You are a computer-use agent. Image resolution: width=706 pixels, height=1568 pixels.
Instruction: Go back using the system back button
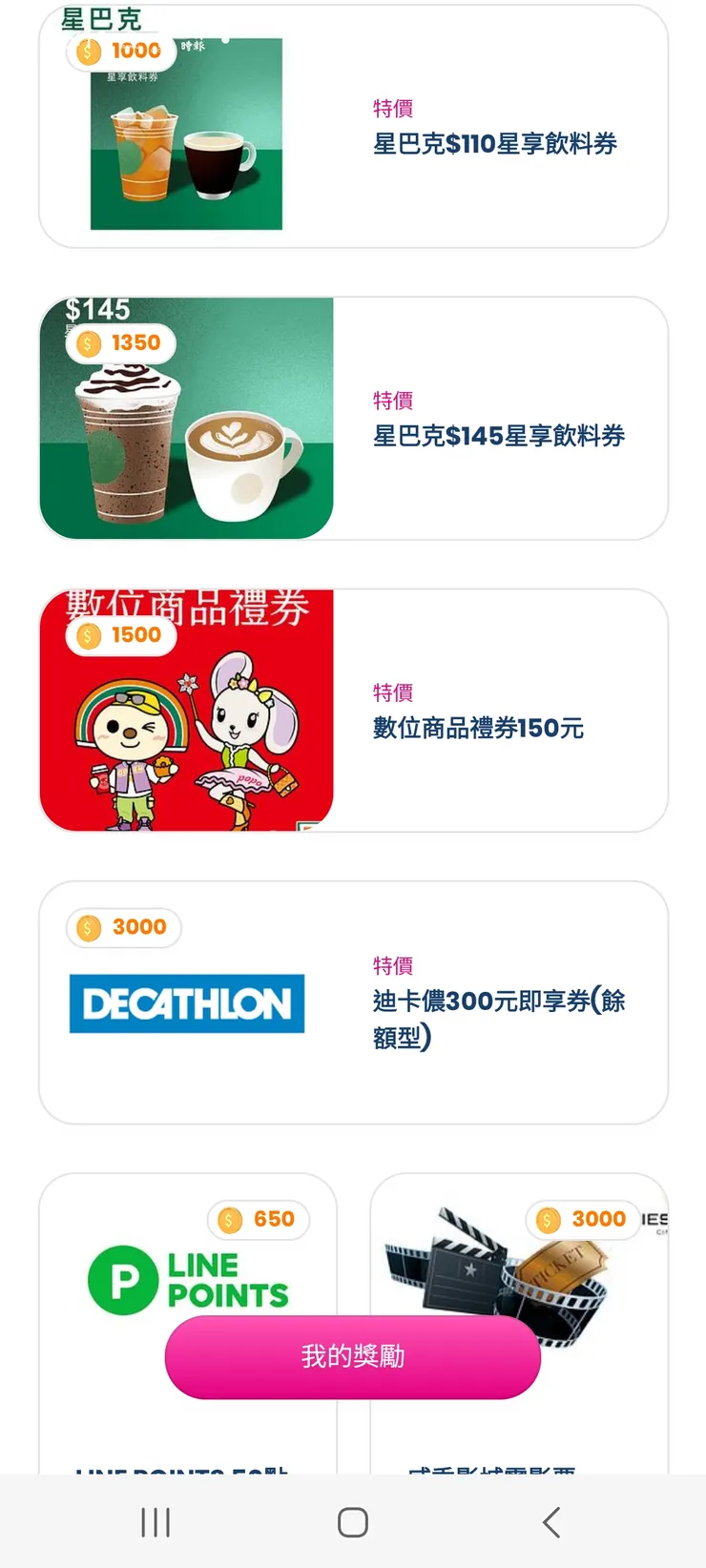pos(550,1522)
